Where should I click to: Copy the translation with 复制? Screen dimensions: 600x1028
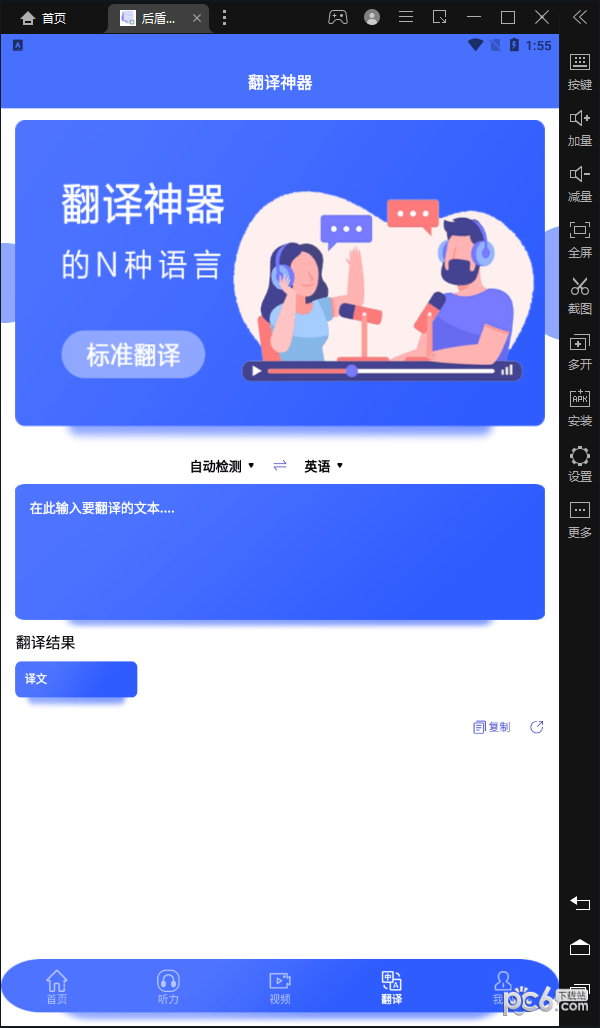point(492,727)
